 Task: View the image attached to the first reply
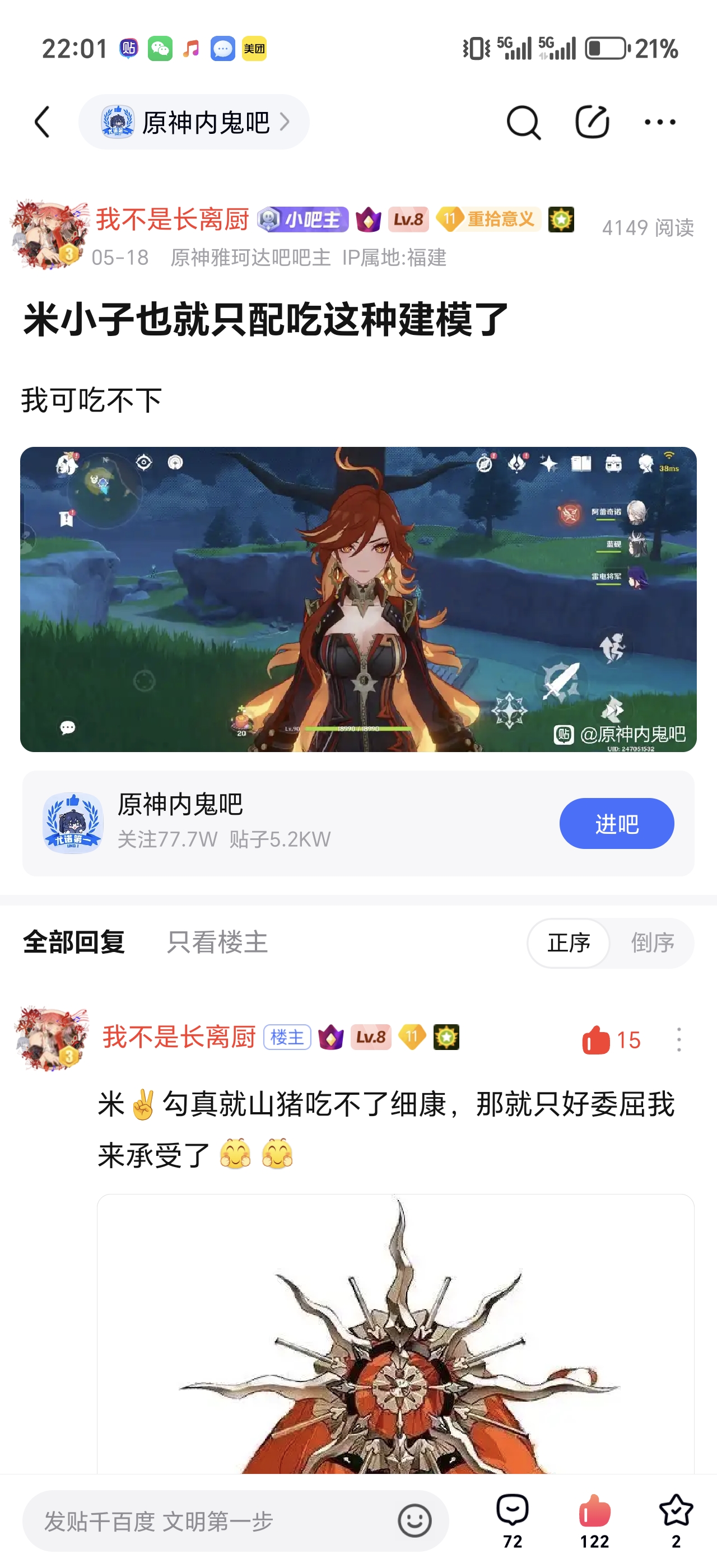(395, 1333)
